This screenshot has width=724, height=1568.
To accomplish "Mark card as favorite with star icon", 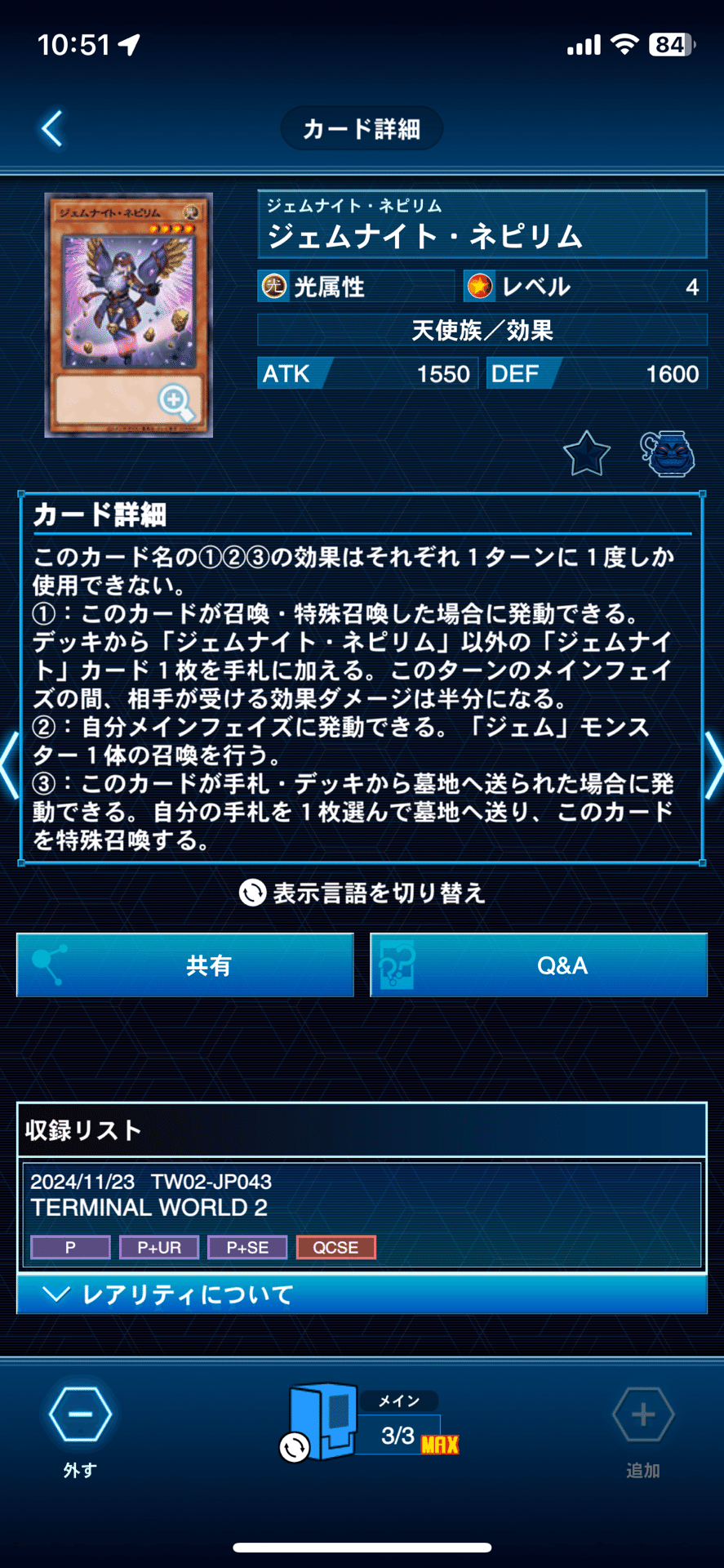I will click(x=586, y=454).
